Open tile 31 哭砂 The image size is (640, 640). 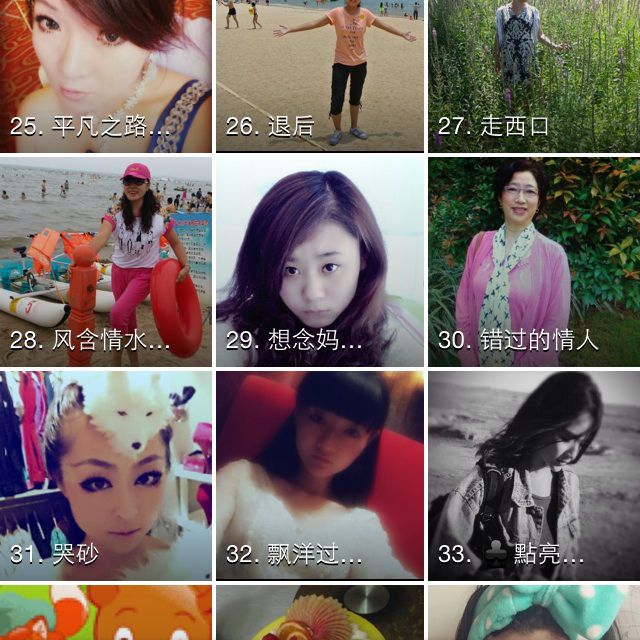coord(105,475)
